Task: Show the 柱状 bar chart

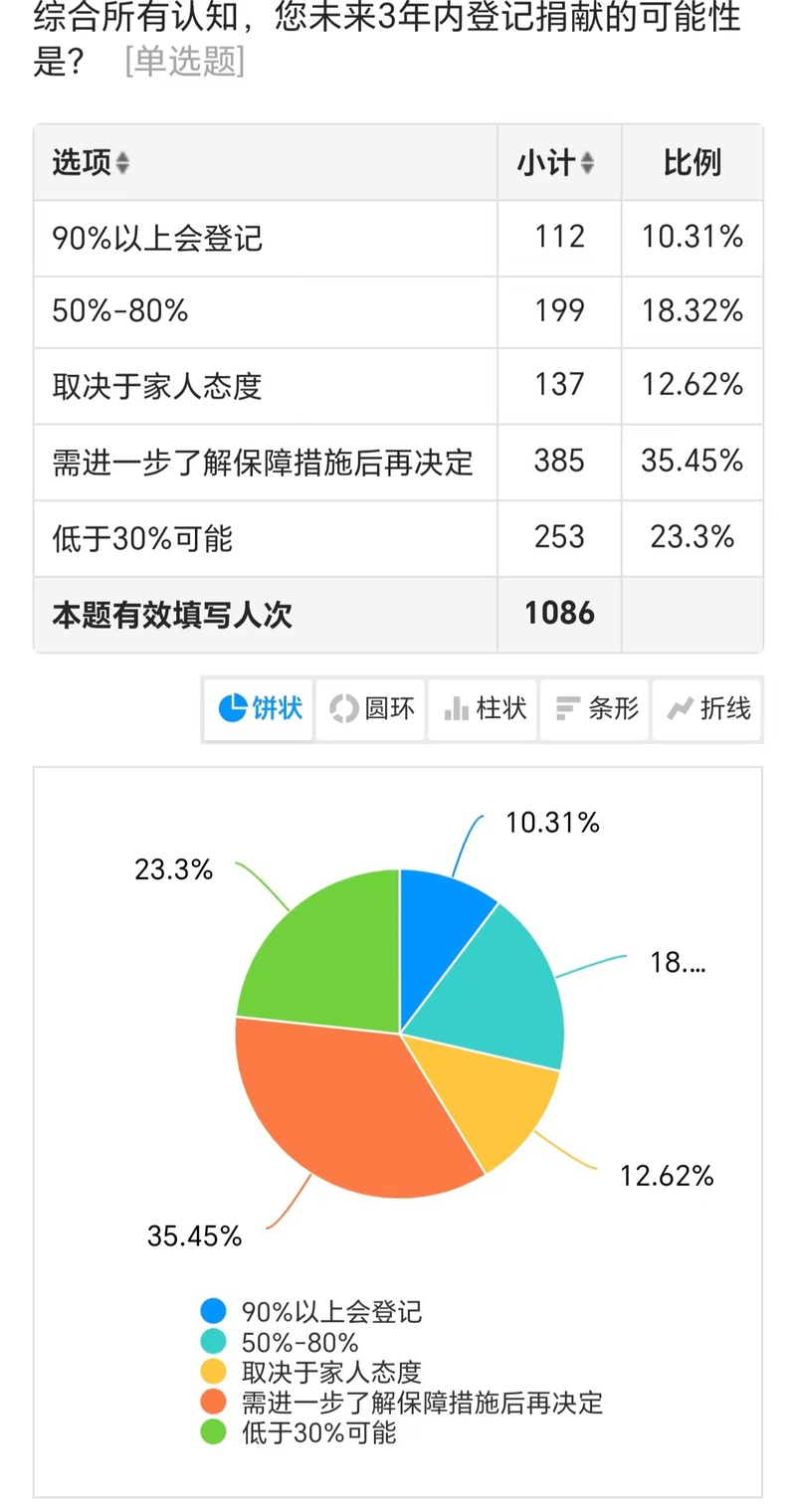Action: point(484,709)
